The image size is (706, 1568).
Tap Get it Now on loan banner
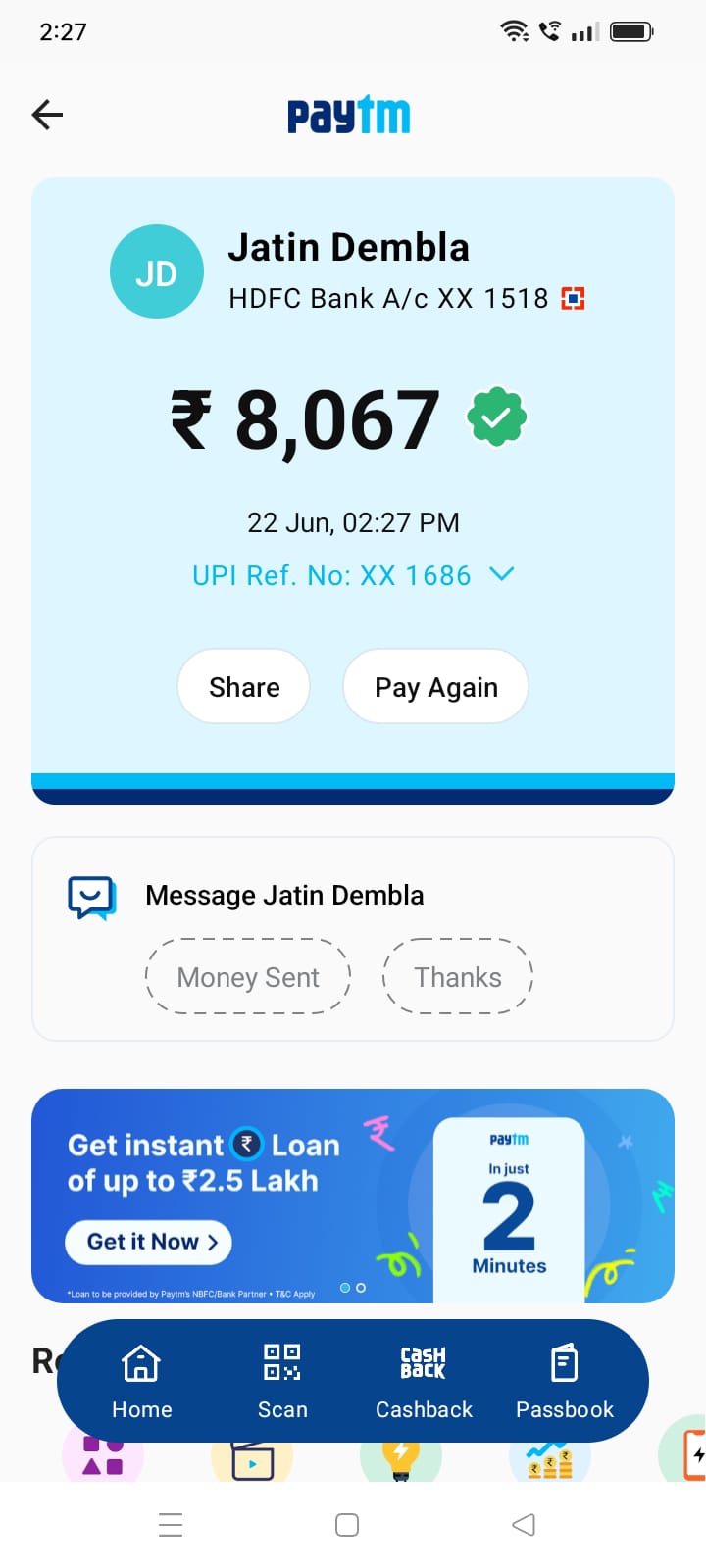[x=149, y=1242]
